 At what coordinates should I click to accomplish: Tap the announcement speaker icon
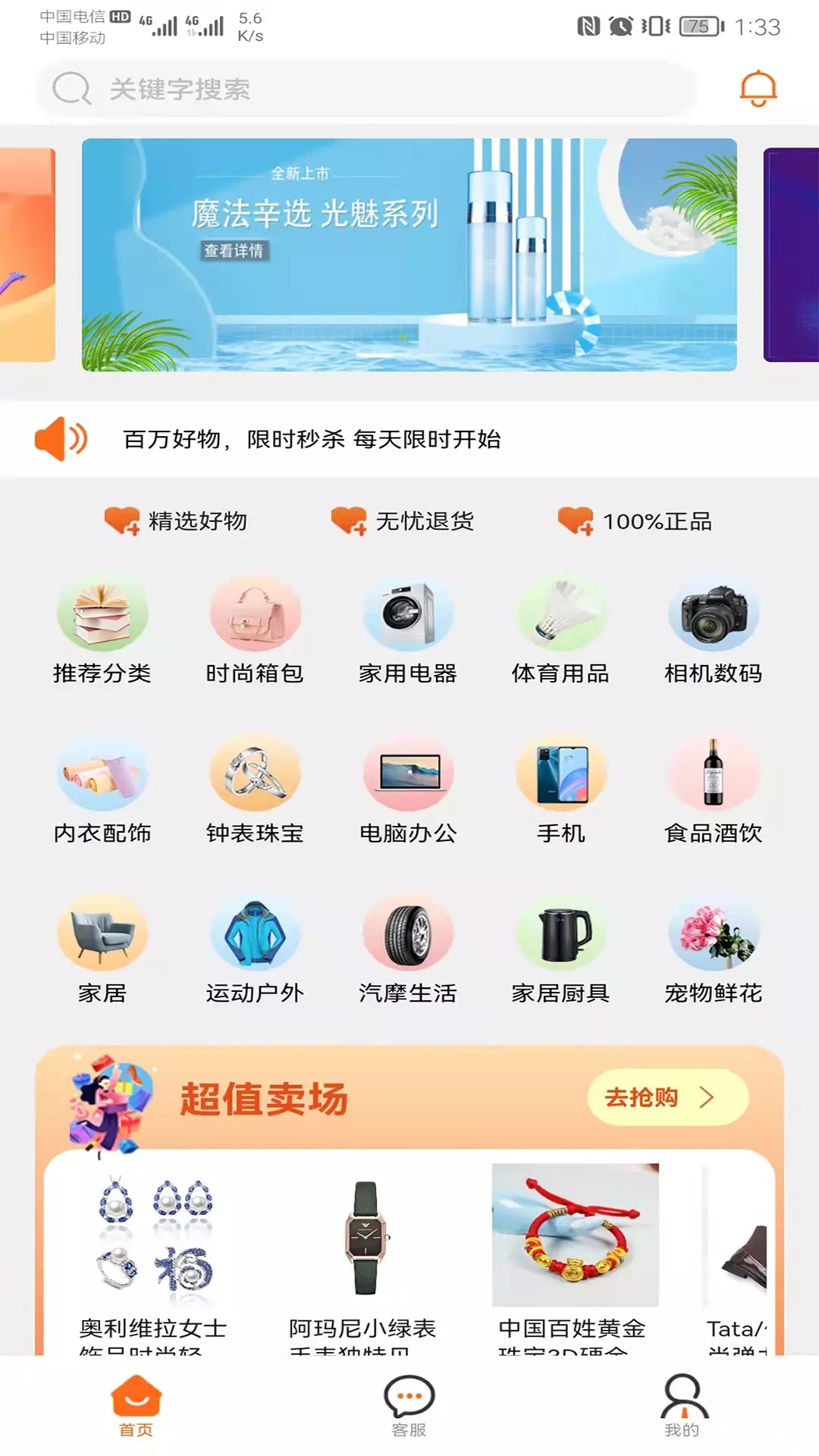[x=61, y=438]
